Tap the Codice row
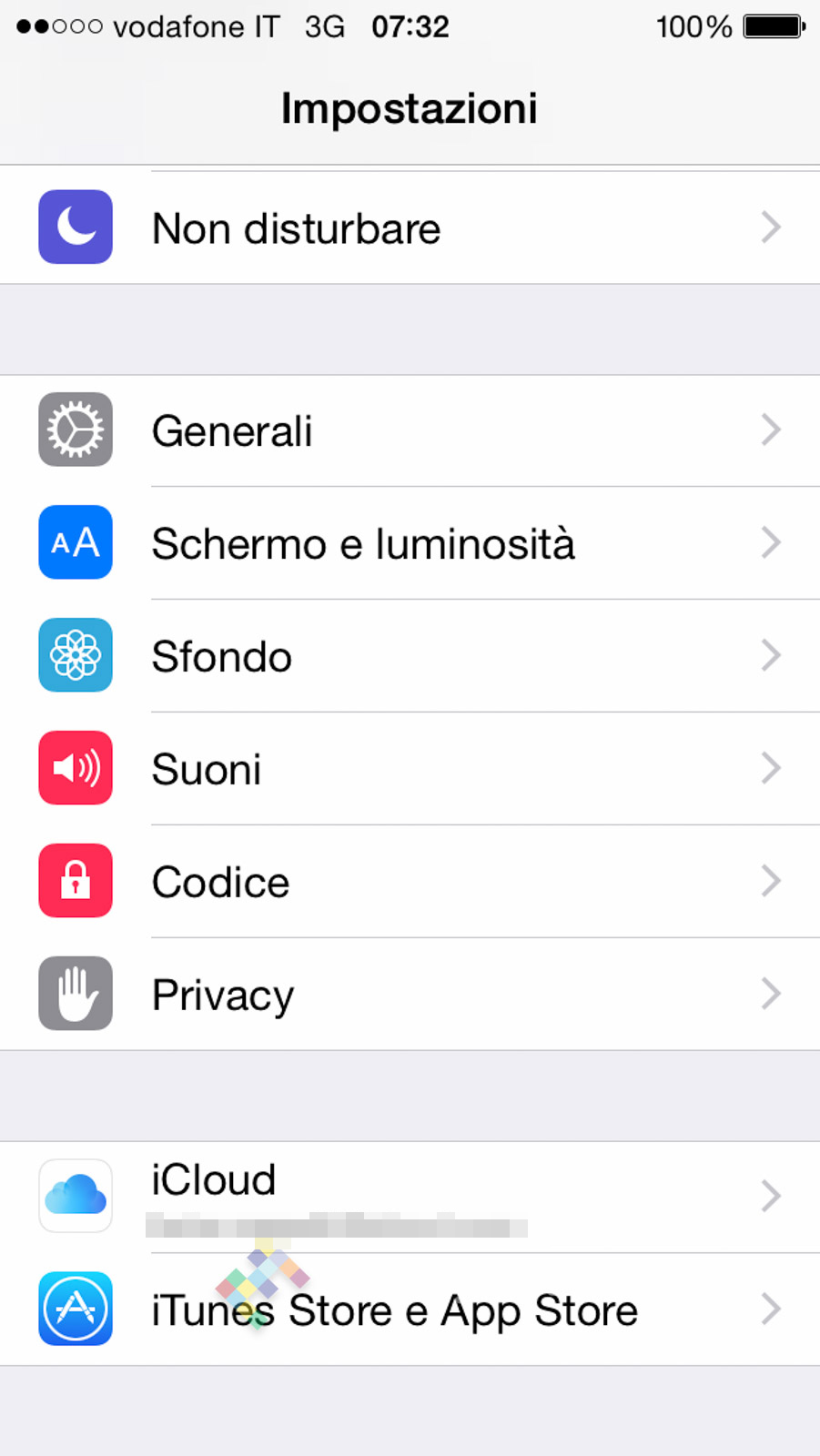The image size is (820, 1456). (x=410, y=882)
